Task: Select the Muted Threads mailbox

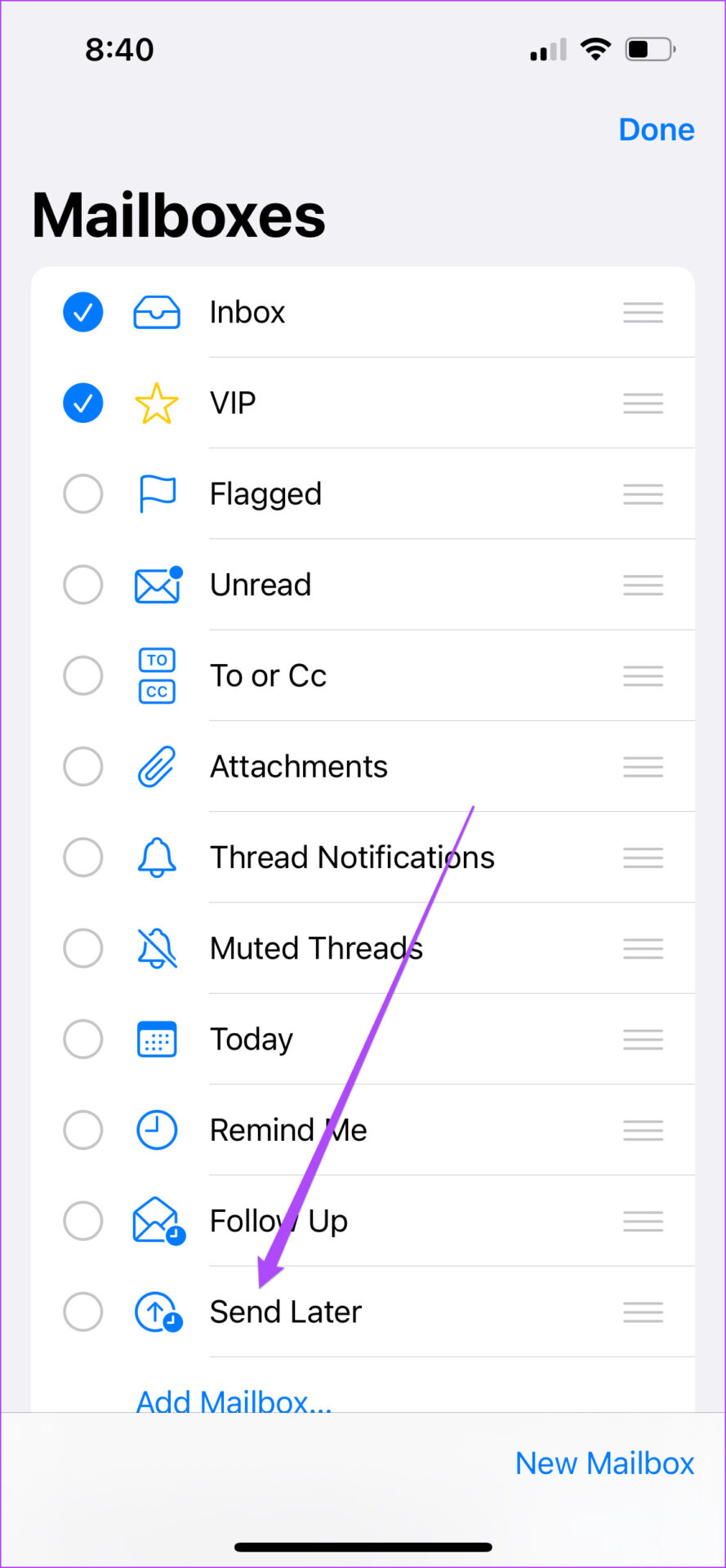Action: (x=83, y=948)
